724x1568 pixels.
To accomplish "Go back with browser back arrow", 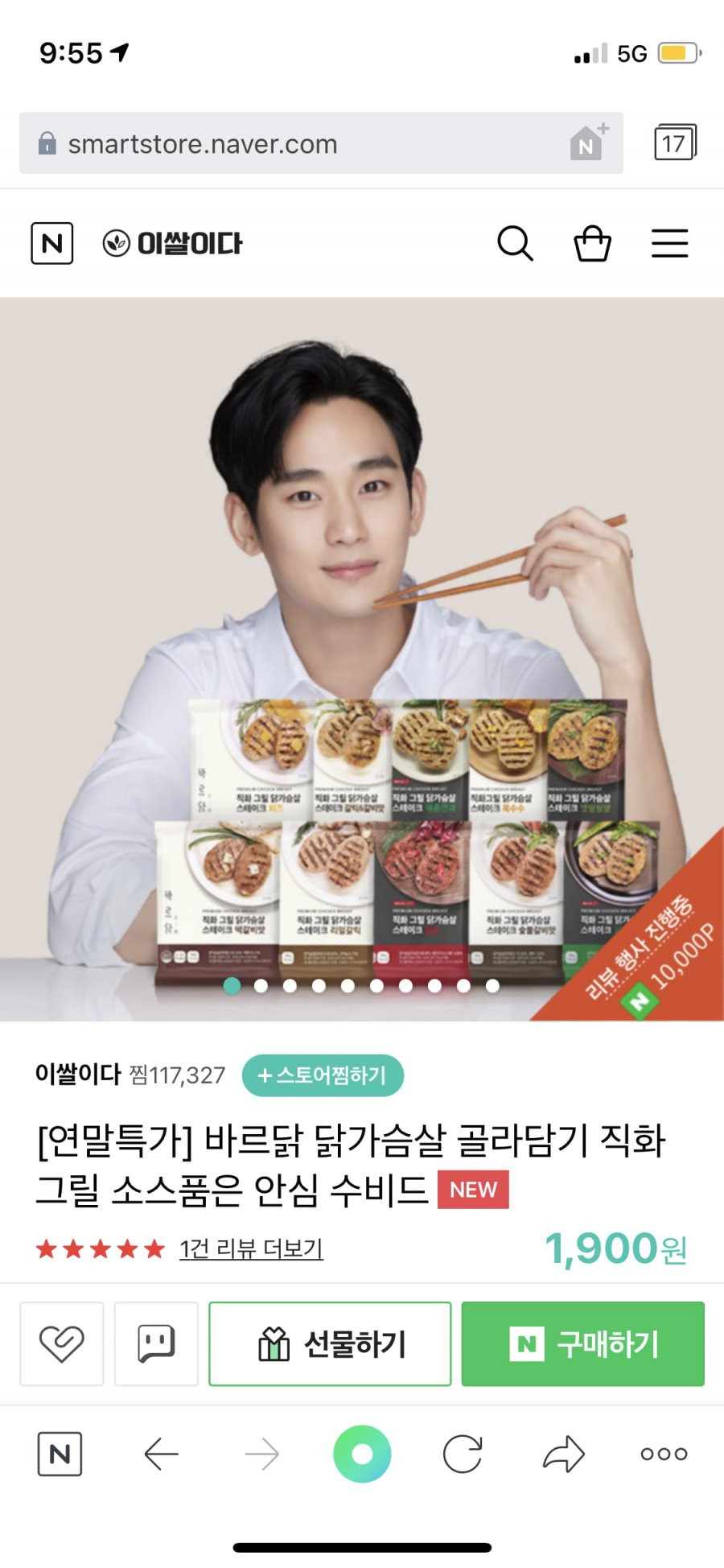I will coord(161,1454).
